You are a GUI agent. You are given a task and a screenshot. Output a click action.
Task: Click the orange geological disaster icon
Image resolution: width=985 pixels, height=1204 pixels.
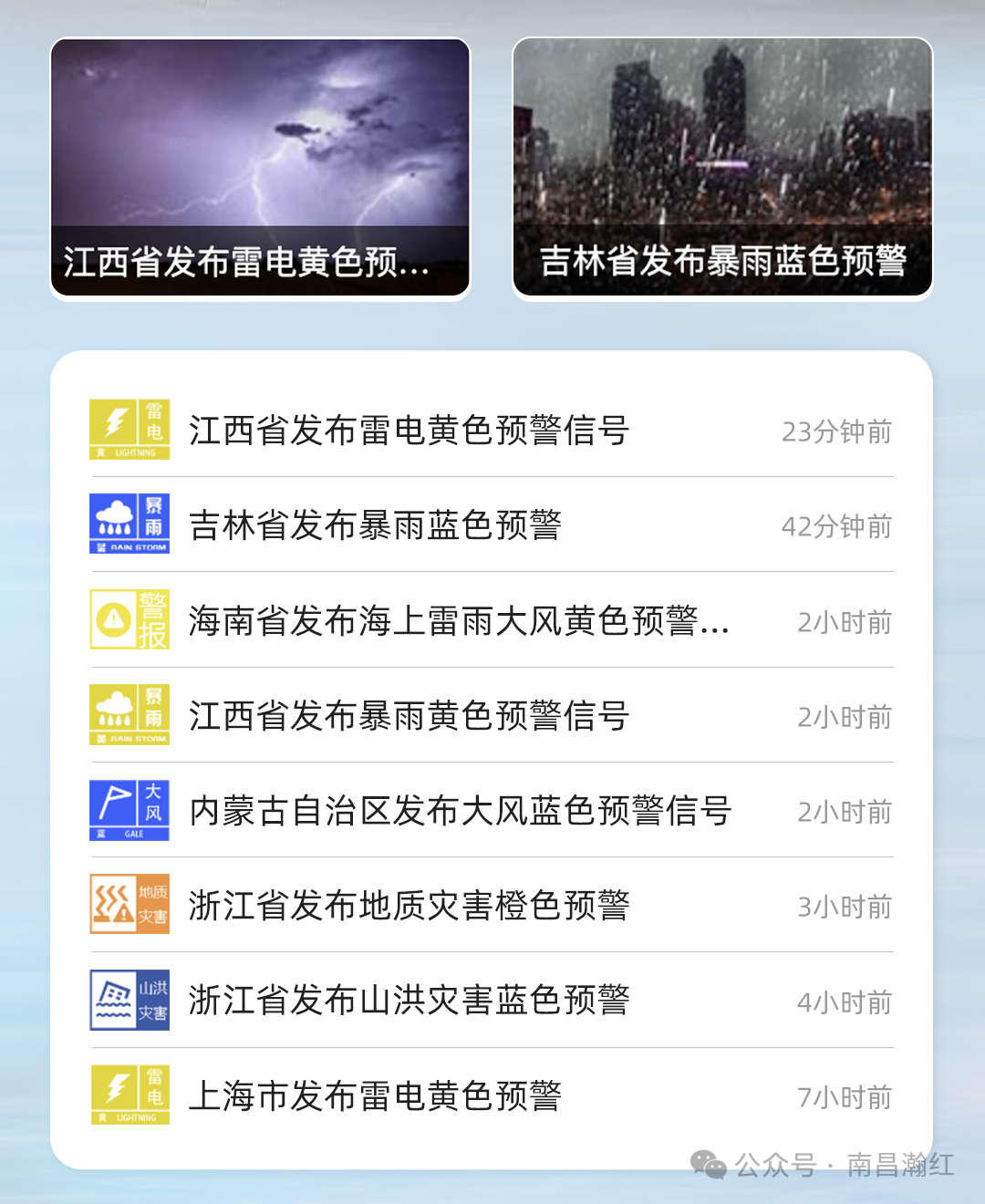(130, 904)
